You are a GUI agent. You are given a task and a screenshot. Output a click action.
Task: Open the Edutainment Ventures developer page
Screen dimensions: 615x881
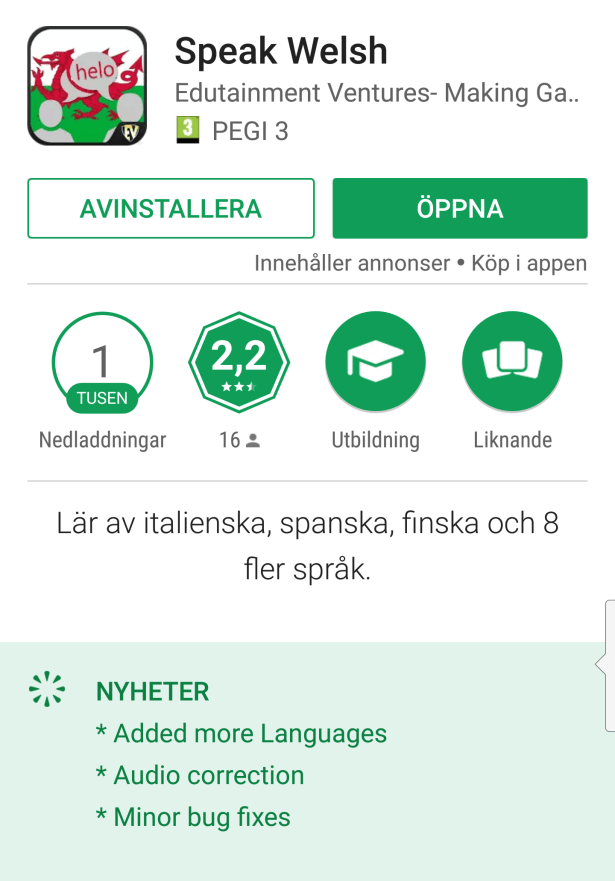coord(377,94)
